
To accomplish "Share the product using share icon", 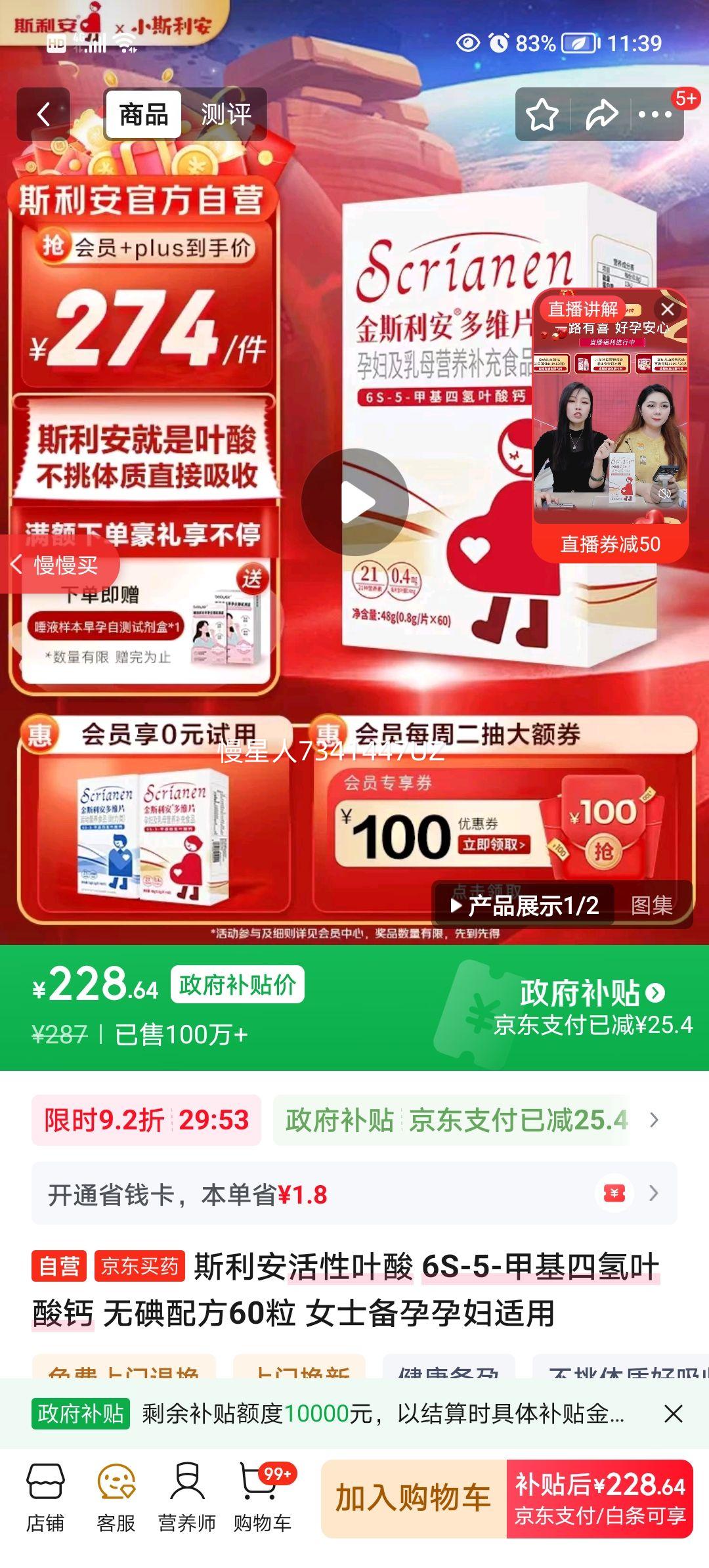I will [x=601, y=113].
